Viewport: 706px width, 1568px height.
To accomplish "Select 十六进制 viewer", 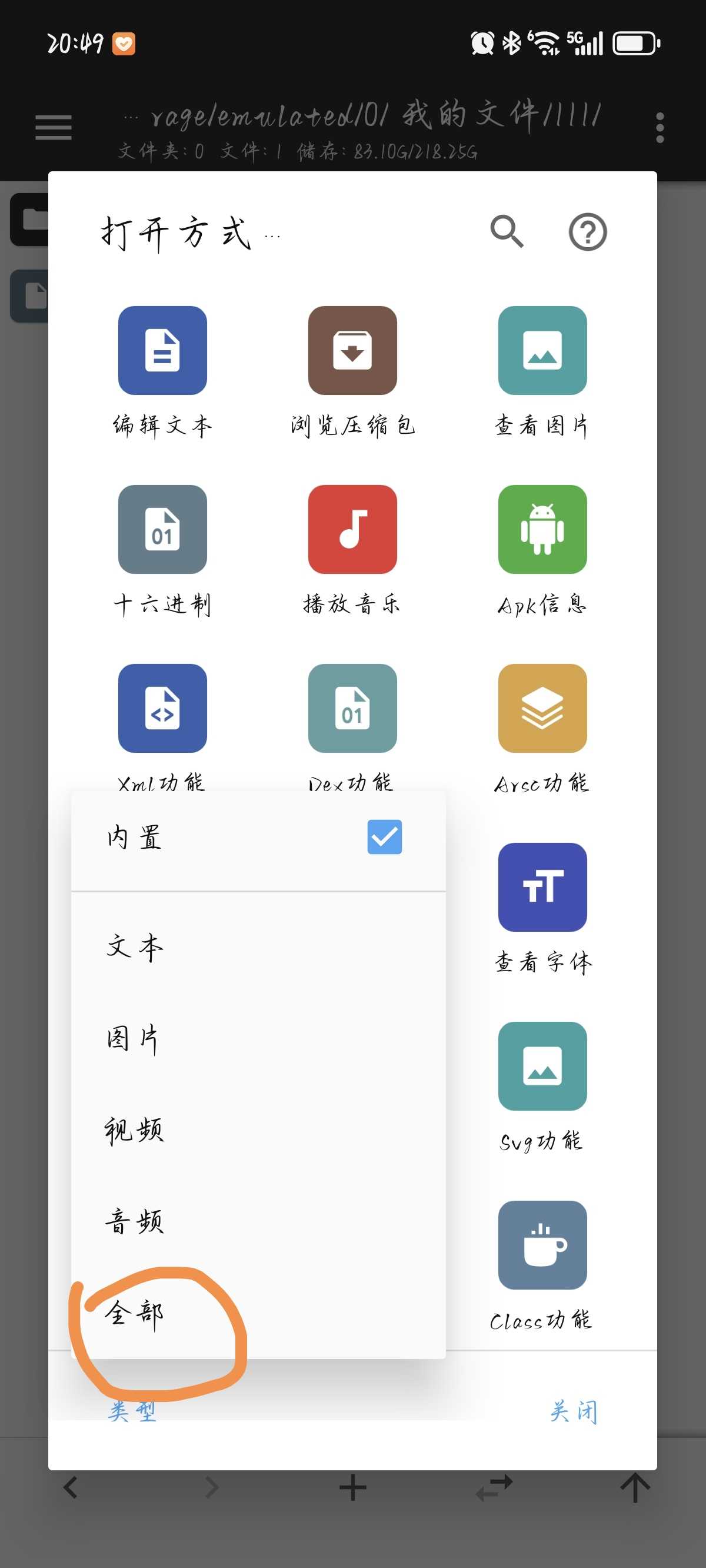I will (x=162, y=551).
